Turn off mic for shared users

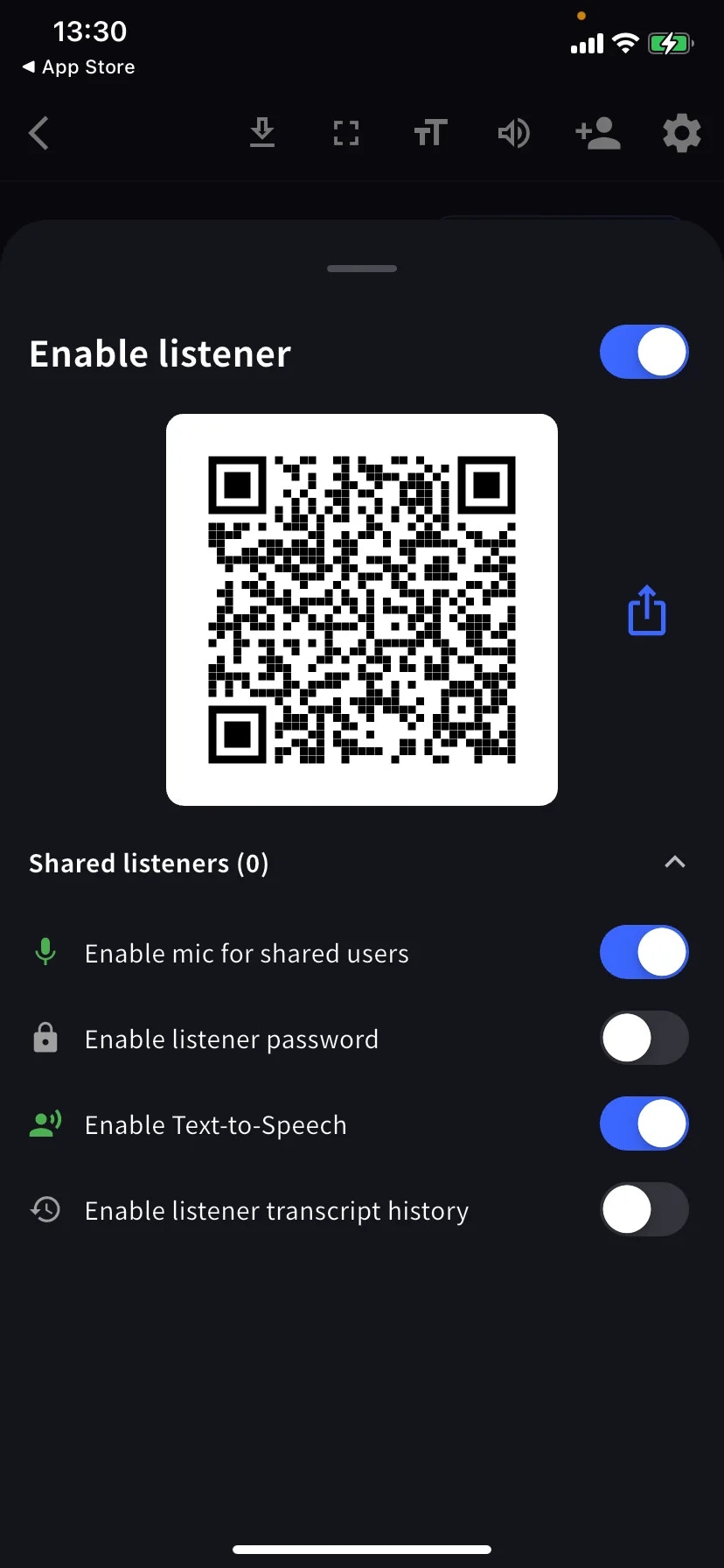(x=644, y=952)
